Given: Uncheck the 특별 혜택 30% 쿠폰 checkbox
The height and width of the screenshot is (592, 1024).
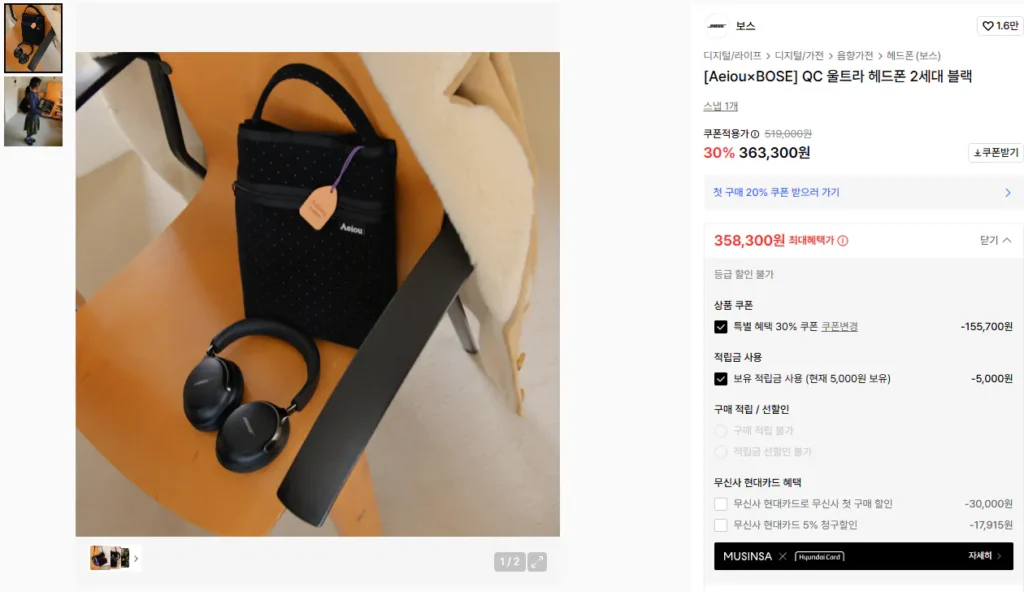Looking at the screenshot, I should [721, 327].
